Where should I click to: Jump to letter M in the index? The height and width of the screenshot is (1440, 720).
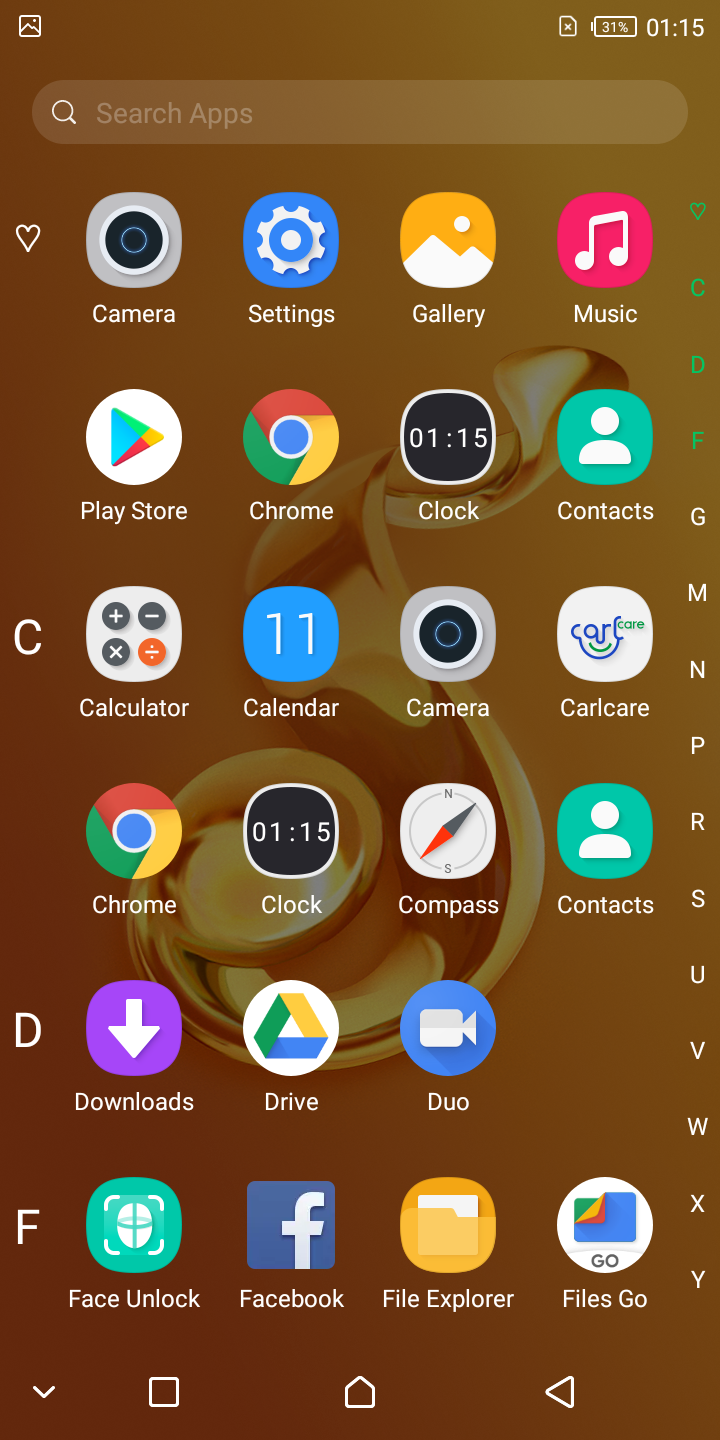pos(698,593)
